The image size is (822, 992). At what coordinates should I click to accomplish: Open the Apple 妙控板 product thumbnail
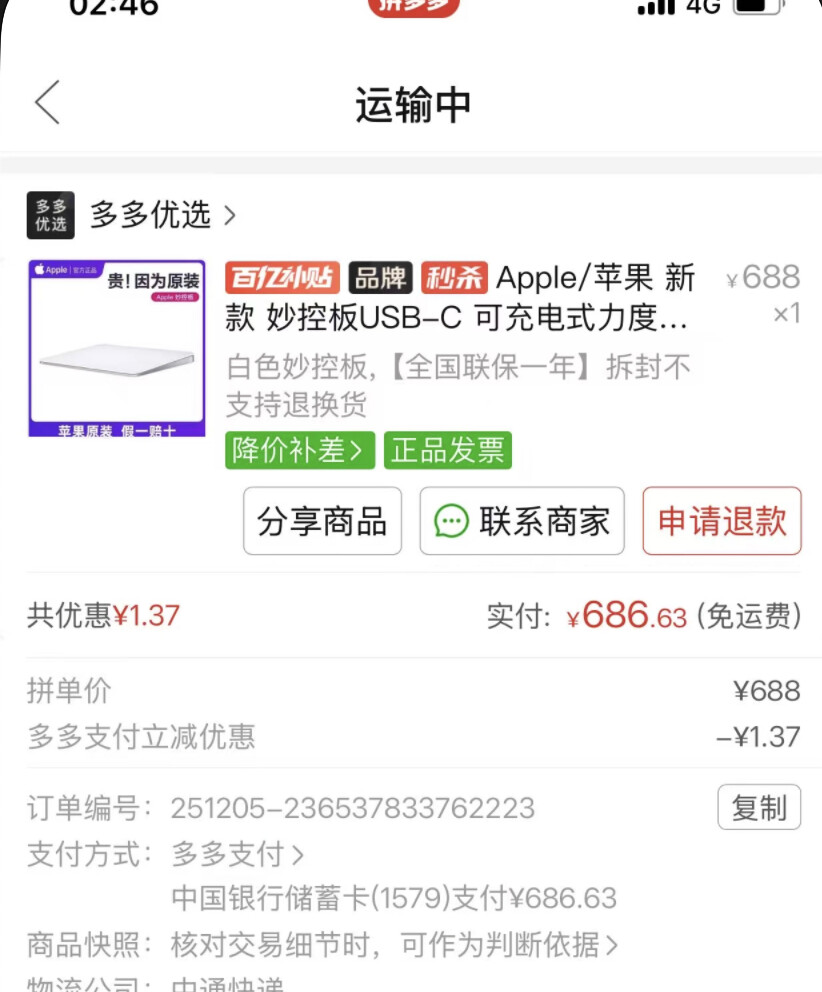click(116, 348)
